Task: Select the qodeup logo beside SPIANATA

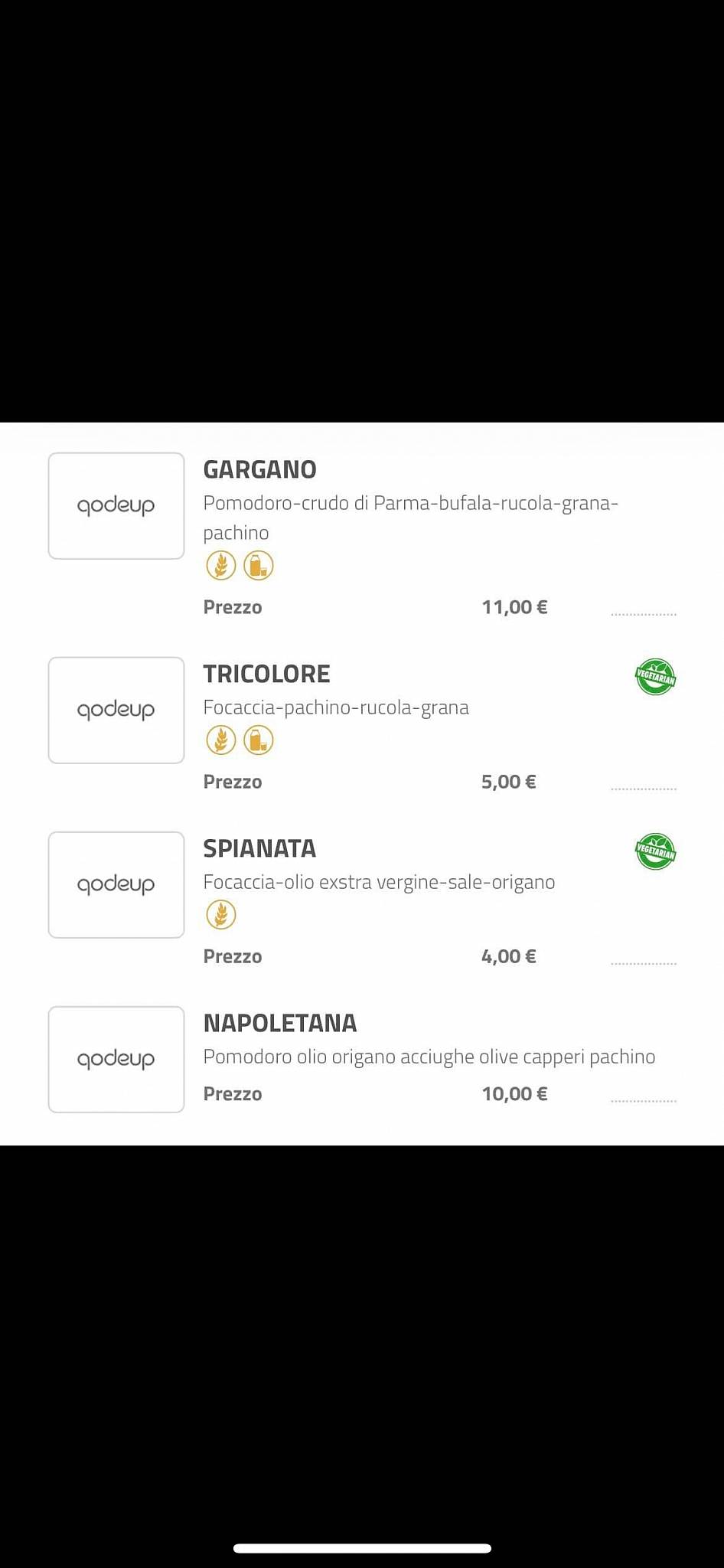Action: (116, 884)
